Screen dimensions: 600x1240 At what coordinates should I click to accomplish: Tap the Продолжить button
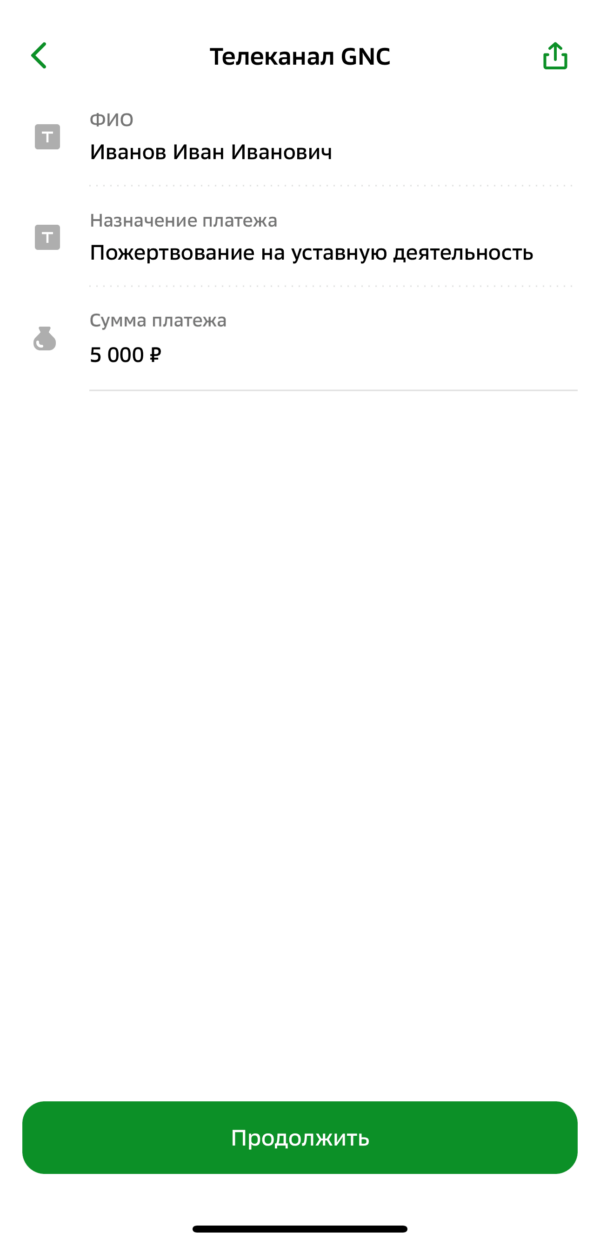click(300, 1137)
